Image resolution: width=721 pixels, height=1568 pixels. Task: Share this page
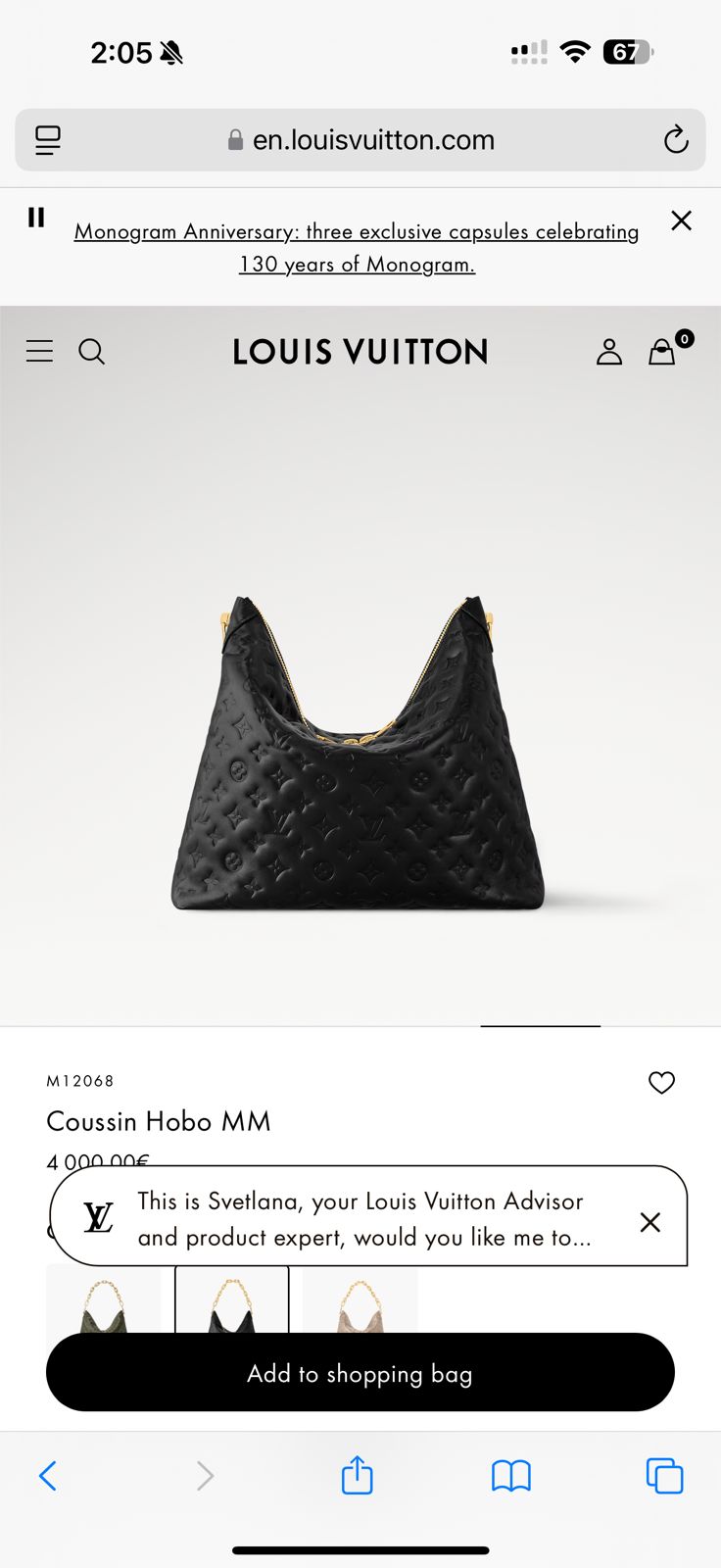358,1475
